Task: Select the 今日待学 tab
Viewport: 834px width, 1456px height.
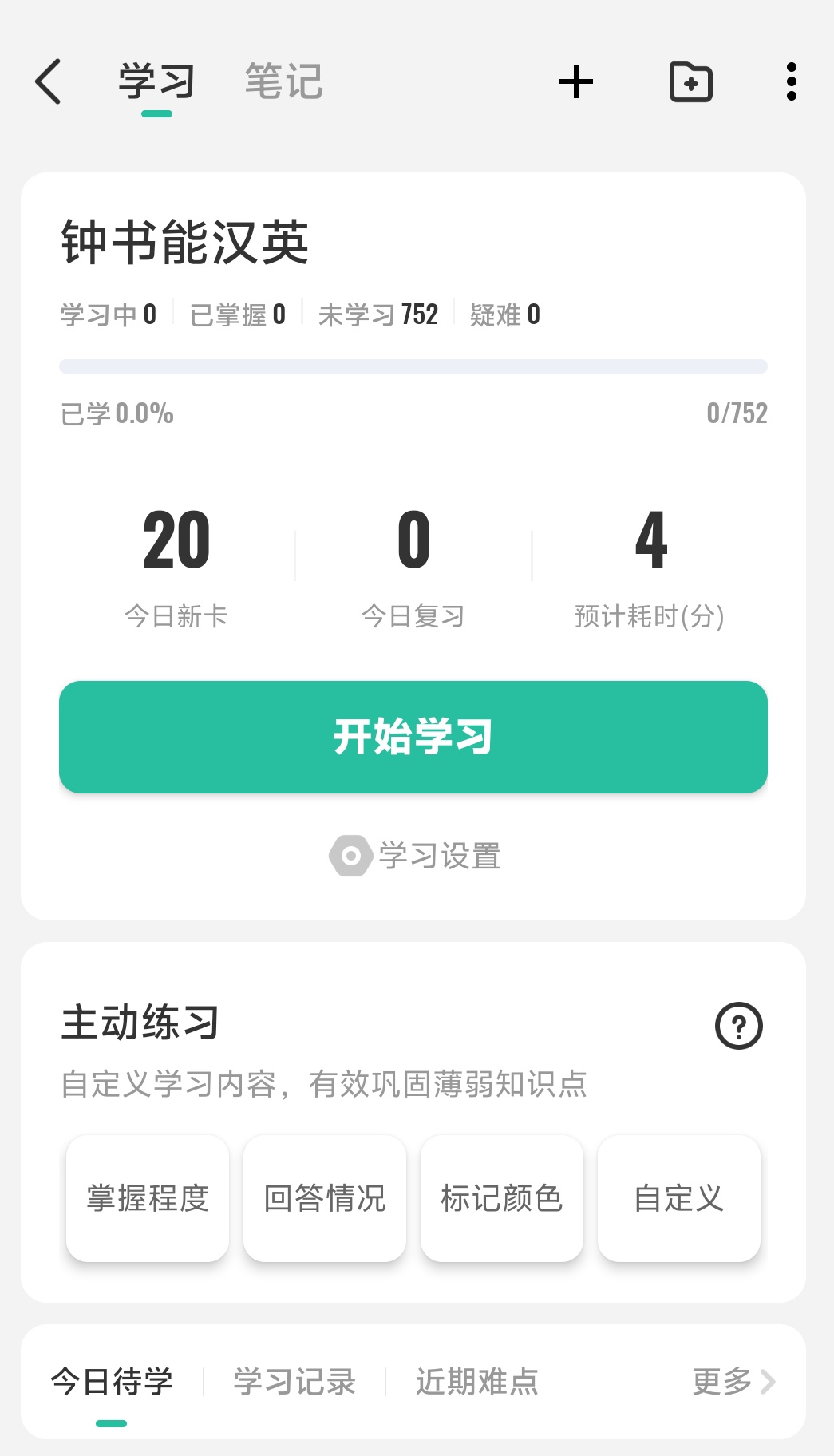Action: [112, 1382]
